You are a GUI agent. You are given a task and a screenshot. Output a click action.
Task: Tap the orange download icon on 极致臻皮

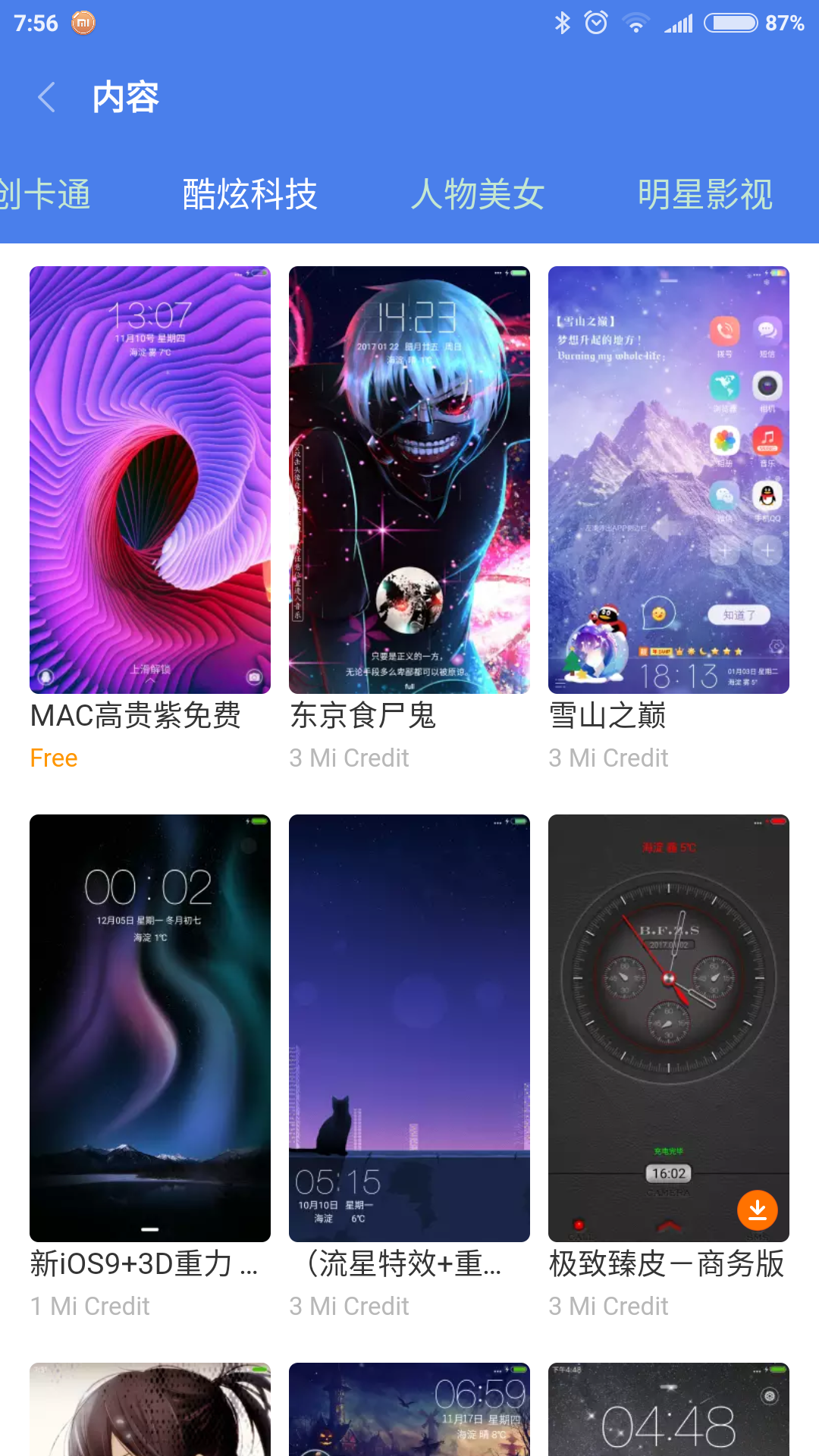[x=757, y=1210]
